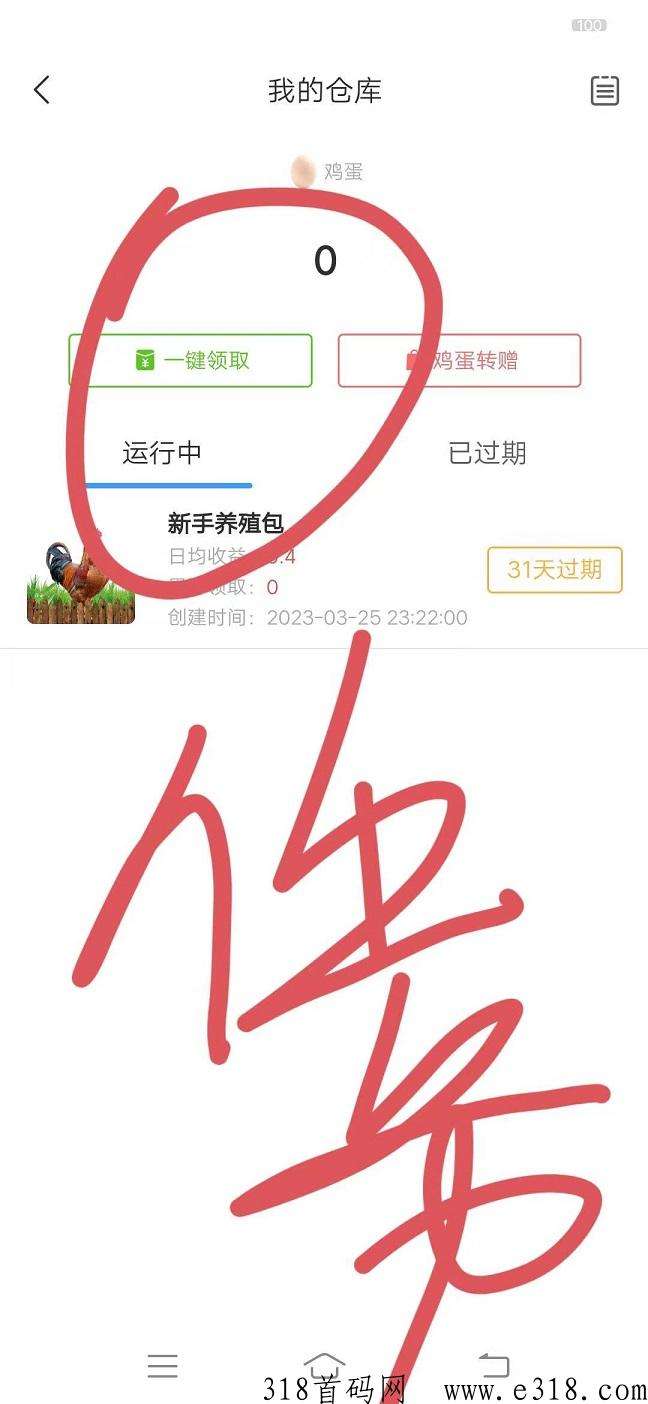This screenshot has width=648, height=1404.
Task: Switch to the 已过期 tab
Action: point(487,453)
